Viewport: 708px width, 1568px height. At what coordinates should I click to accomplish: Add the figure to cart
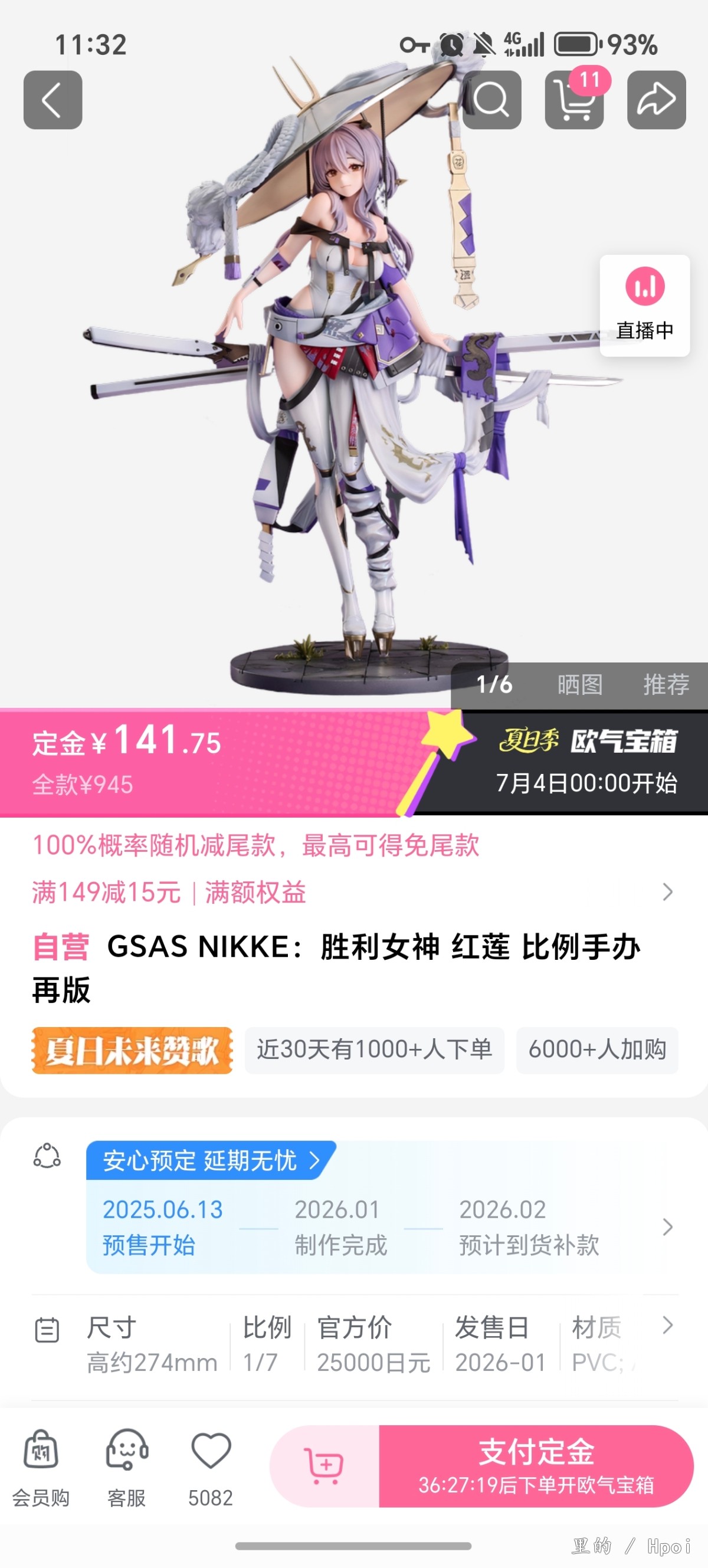[x=325, y=1466]
